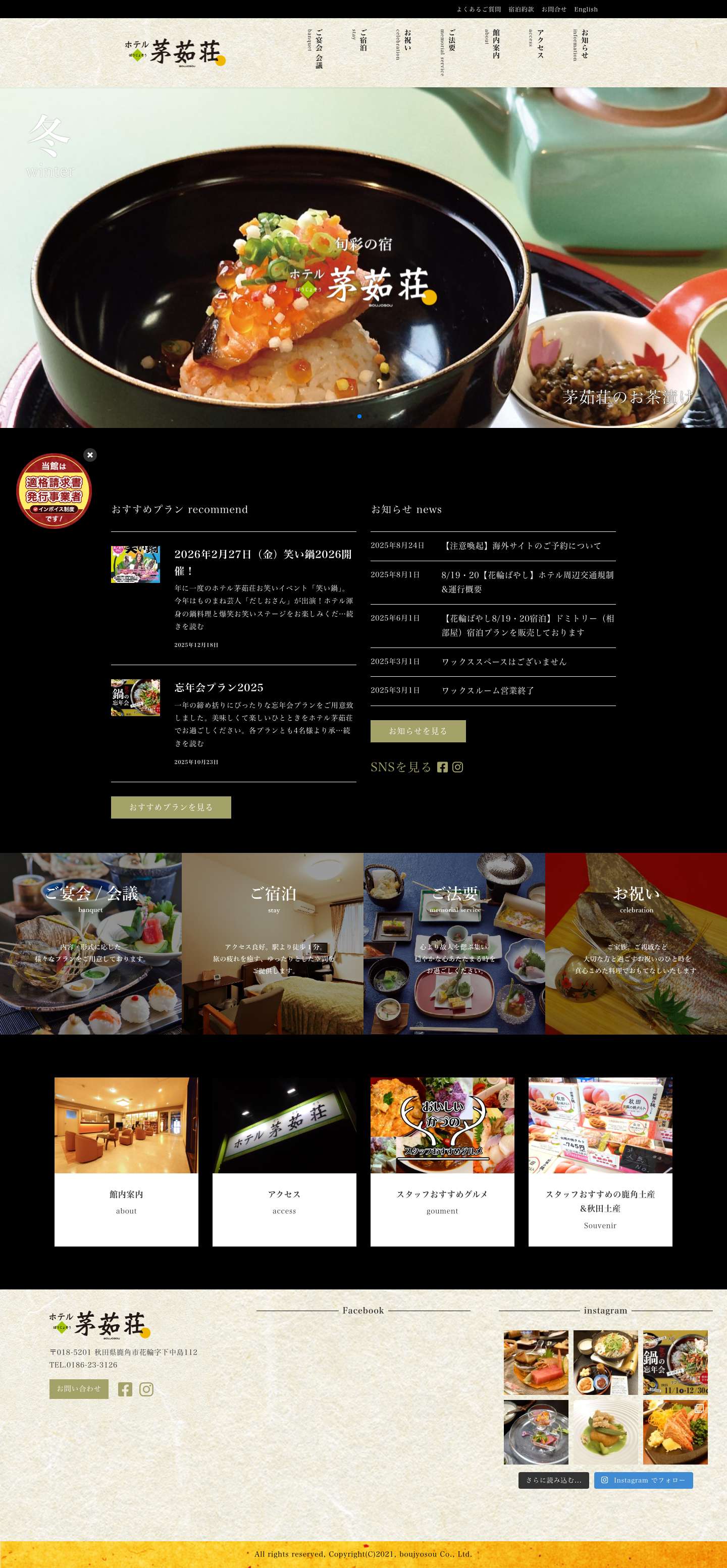This screenshot has width=727, height=1568.
Task: Click the お問い合わせ button in the footer
Action: pos(79,1390)
